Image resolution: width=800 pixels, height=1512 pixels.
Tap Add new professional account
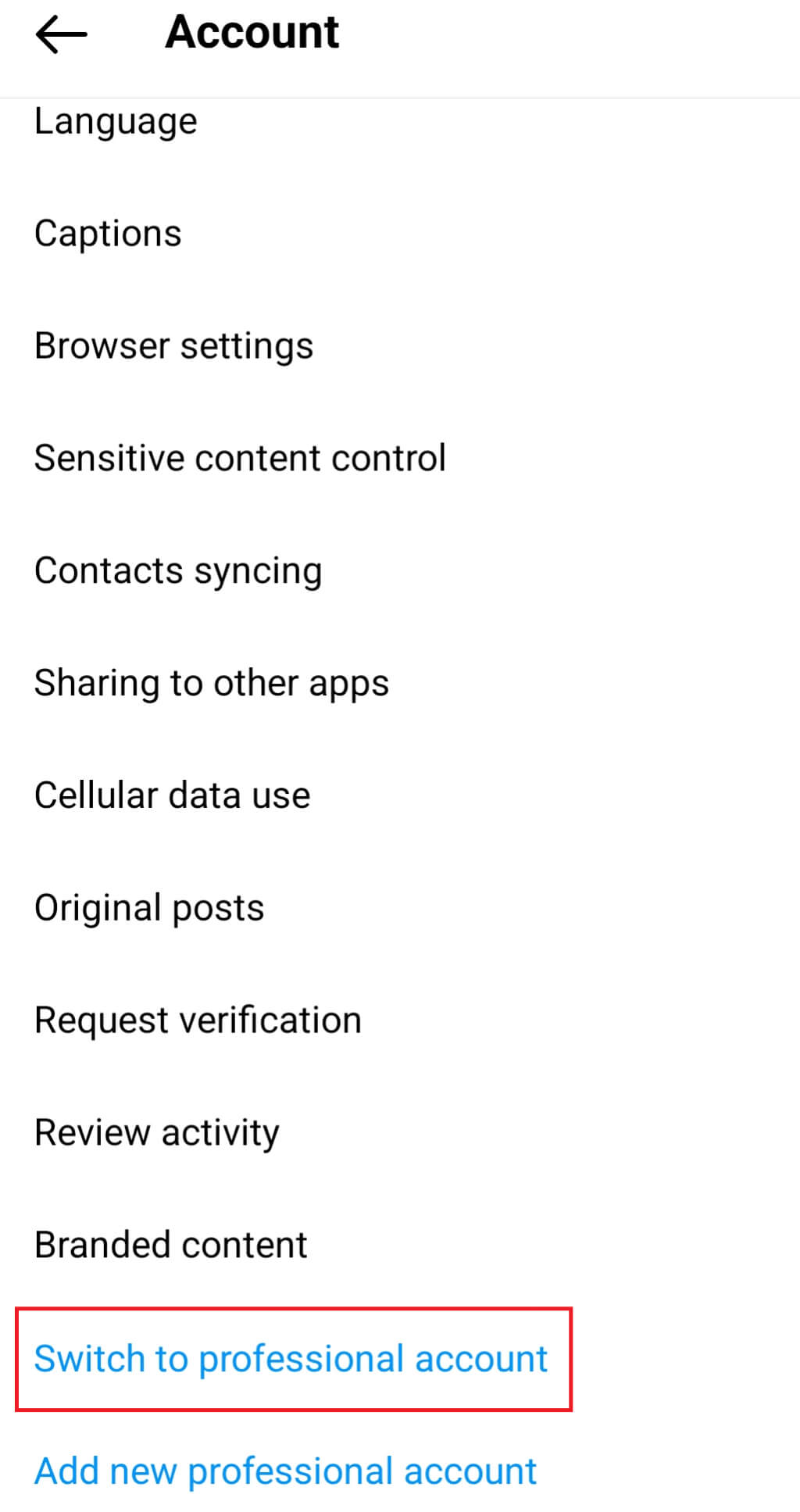tap(285, 1471)
